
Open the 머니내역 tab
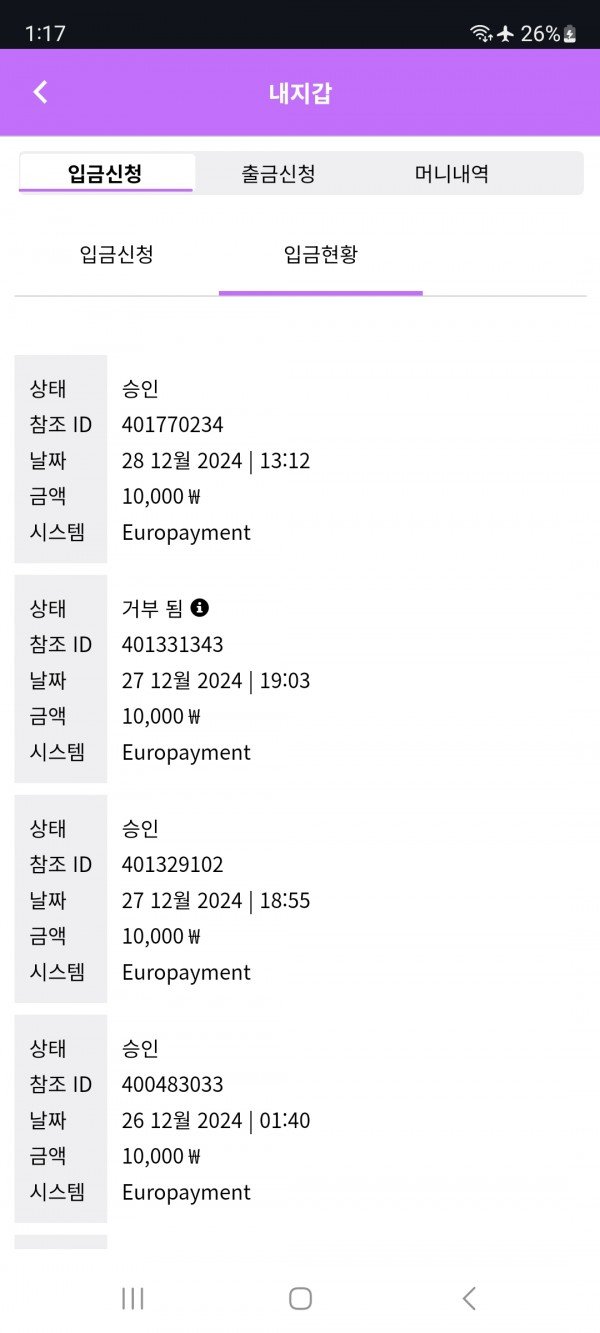(x=452, y=173)
